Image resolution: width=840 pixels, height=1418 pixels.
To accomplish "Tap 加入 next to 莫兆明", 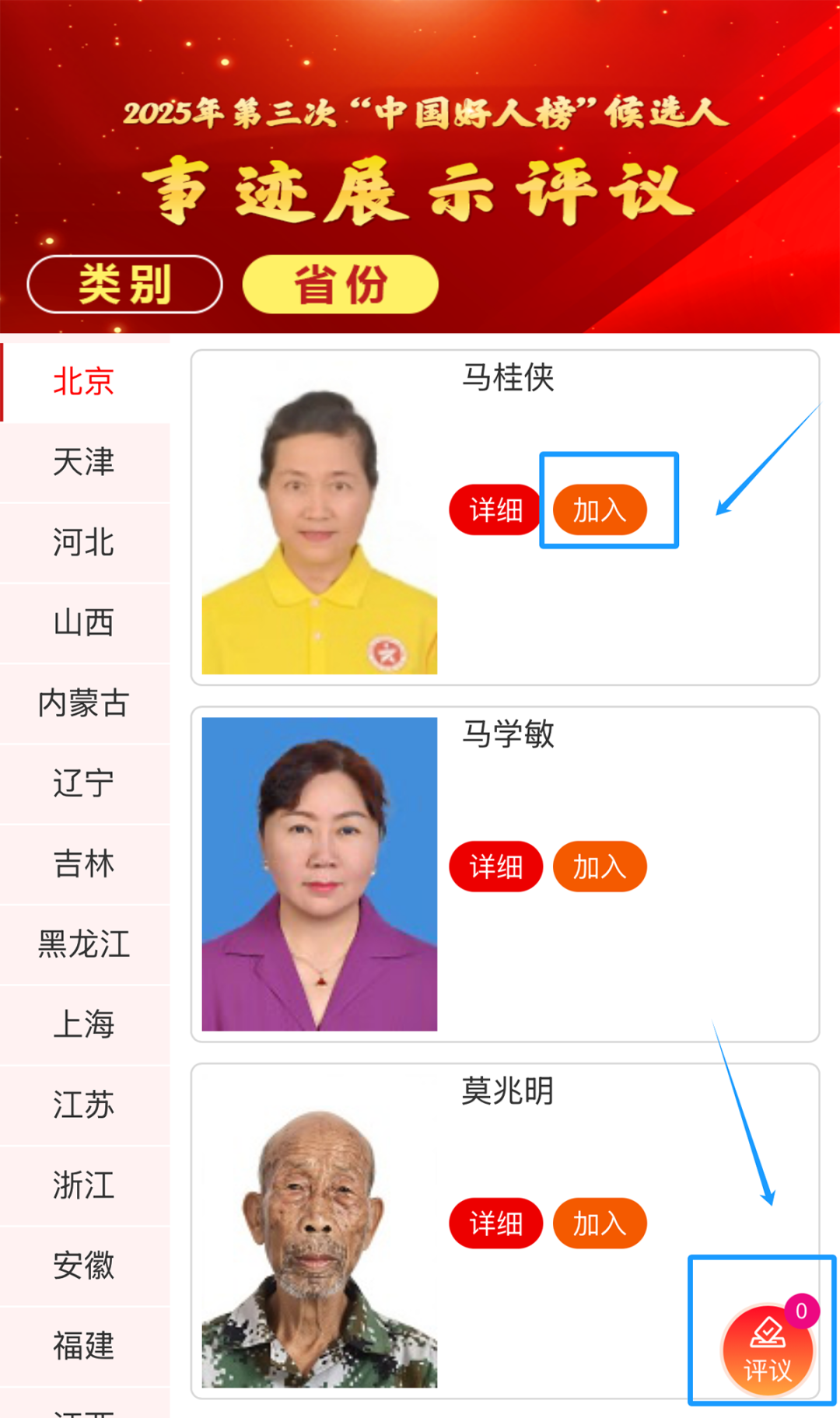I will click(600, 1224).
